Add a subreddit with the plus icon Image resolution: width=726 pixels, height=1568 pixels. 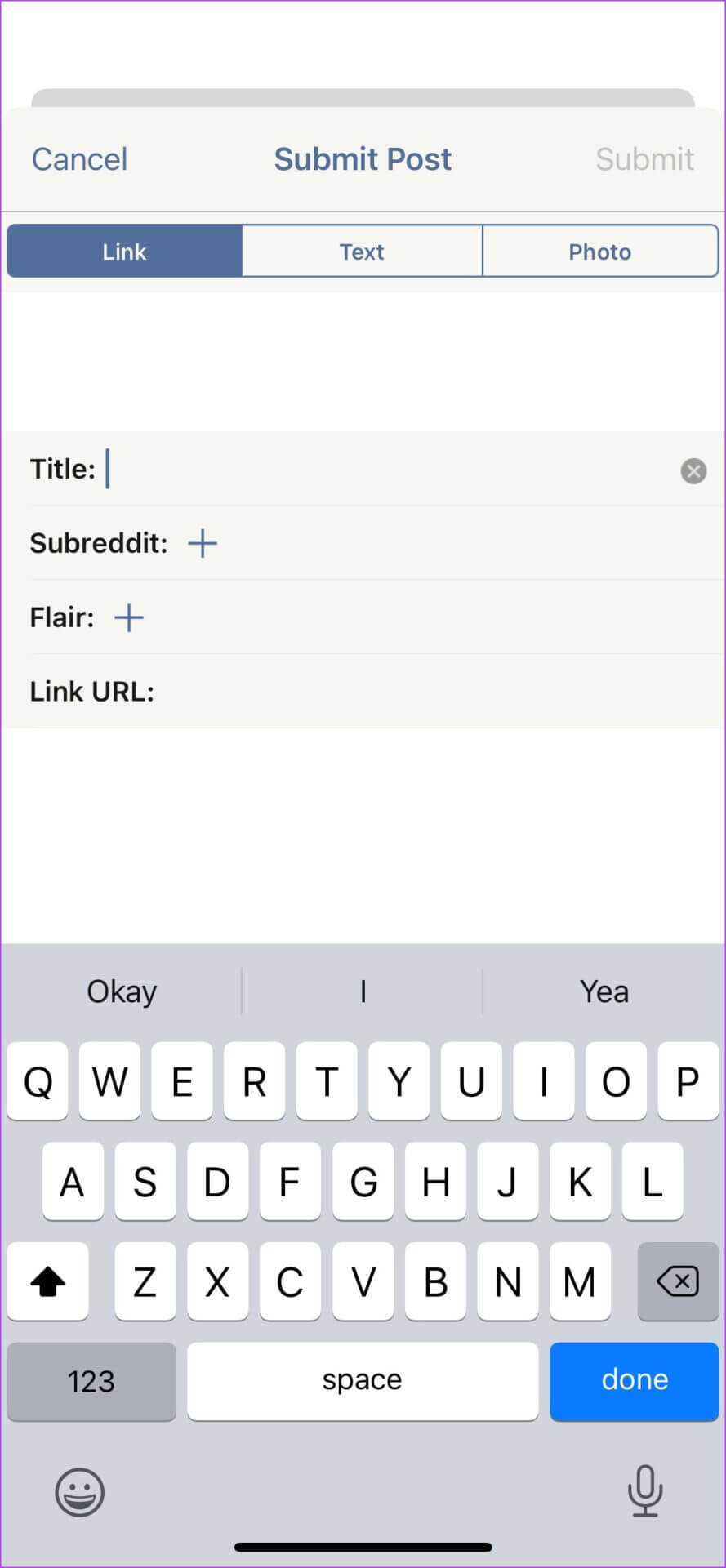click(x=203, y=543)
